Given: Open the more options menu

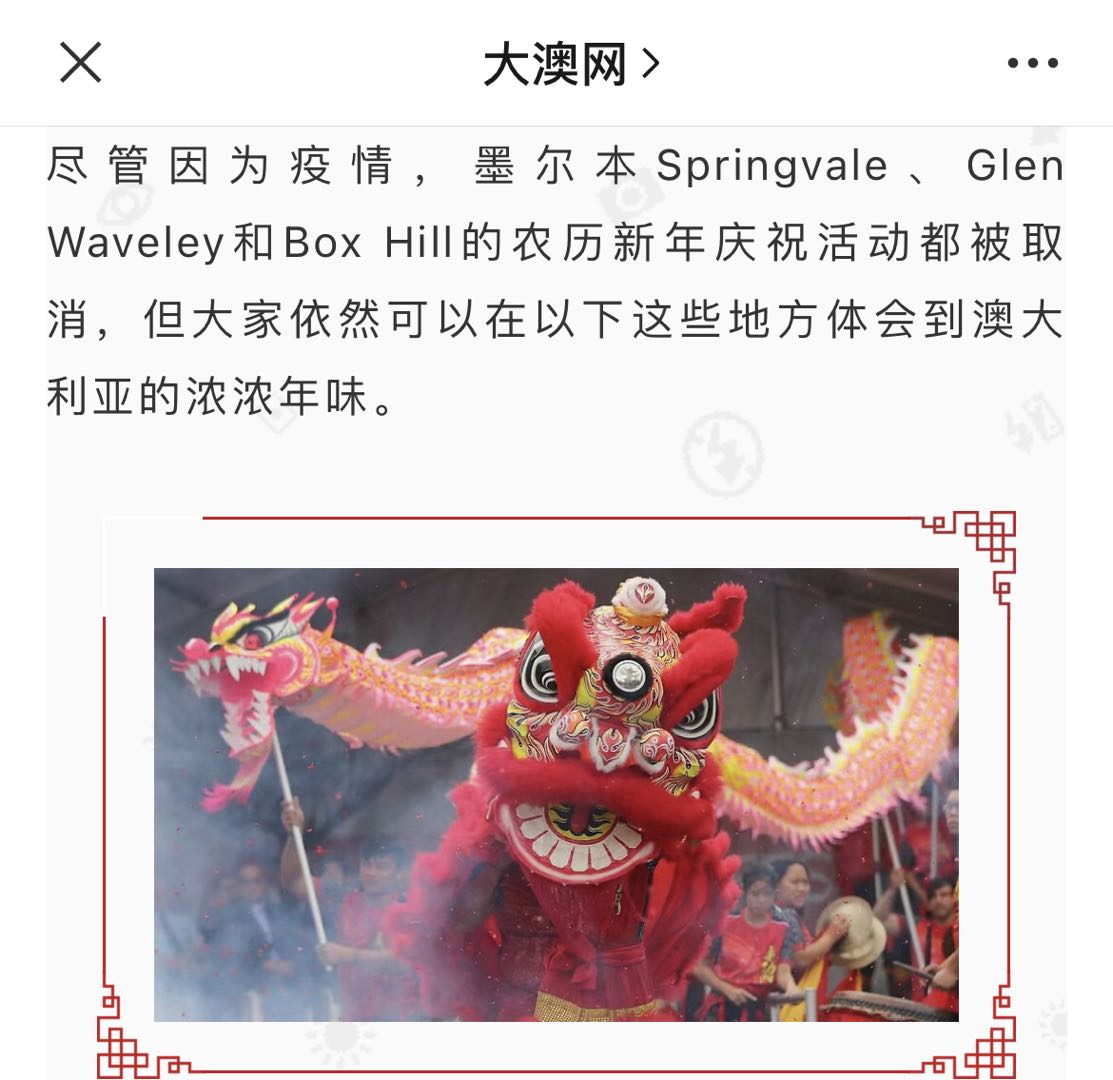Looking at the screenshot, I should [1032, 64].
